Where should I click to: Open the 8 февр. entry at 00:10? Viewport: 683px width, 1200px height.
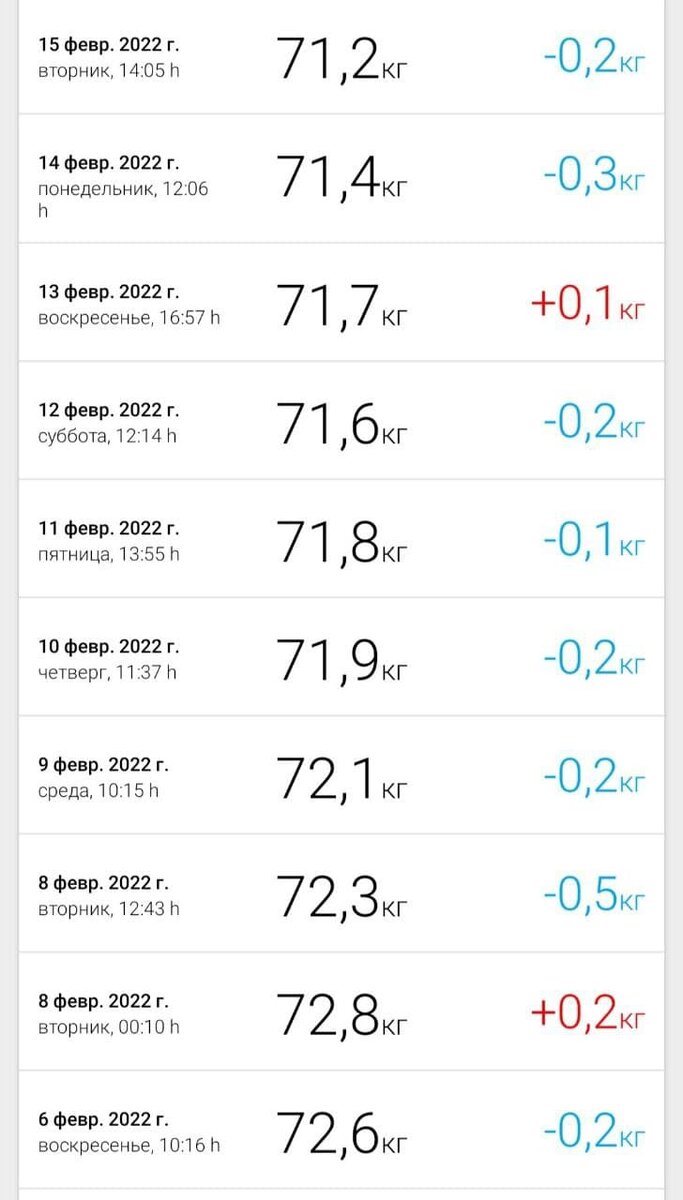tap(341, 1011)
